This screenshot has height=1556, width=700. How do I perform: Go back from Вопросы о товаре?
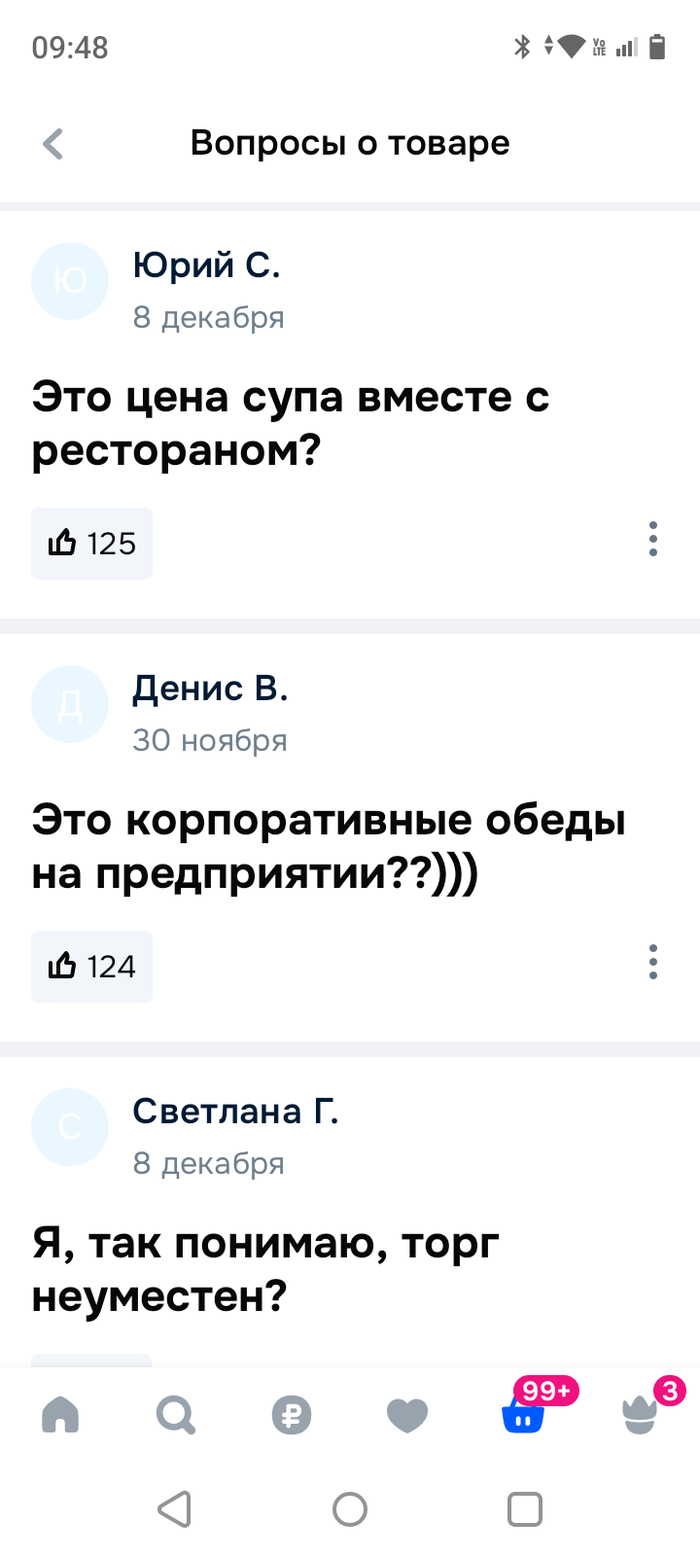53,144
